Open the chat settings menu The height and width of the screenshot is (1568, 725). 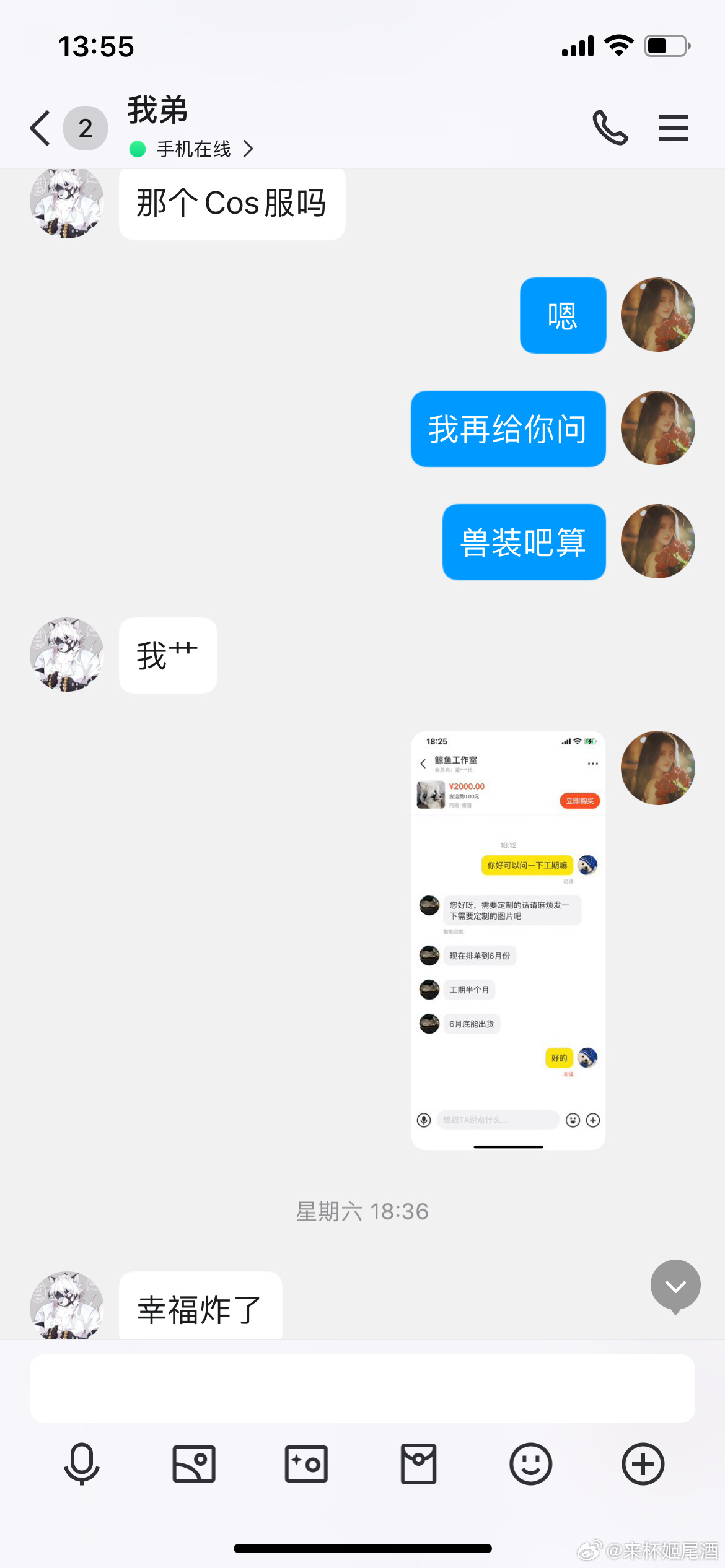pyautogui.click(x=673, y=128)
